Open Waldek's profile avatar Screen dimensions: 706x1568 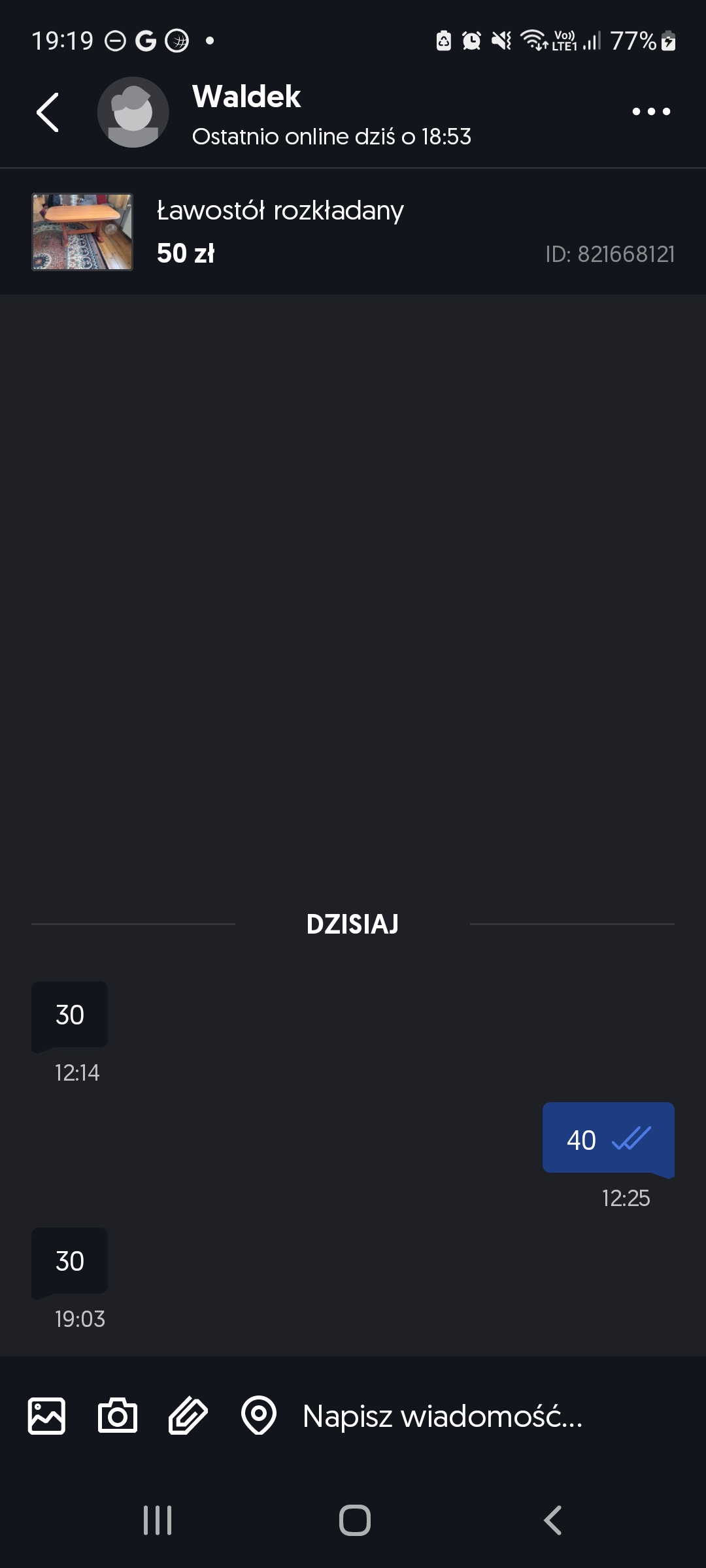click(133, 112)
